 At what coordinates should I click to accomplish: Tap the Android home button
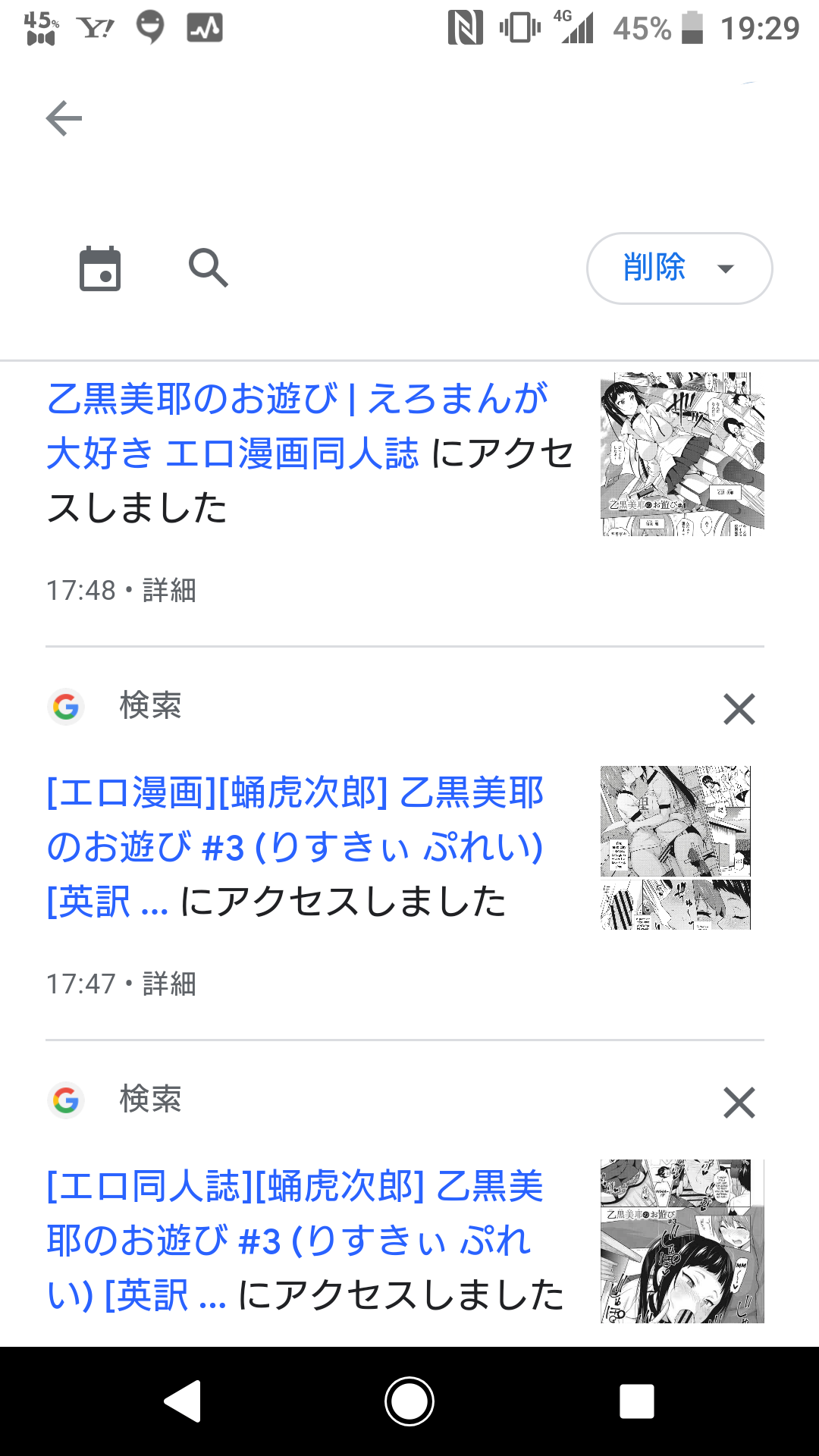(x=409, y=1401)
